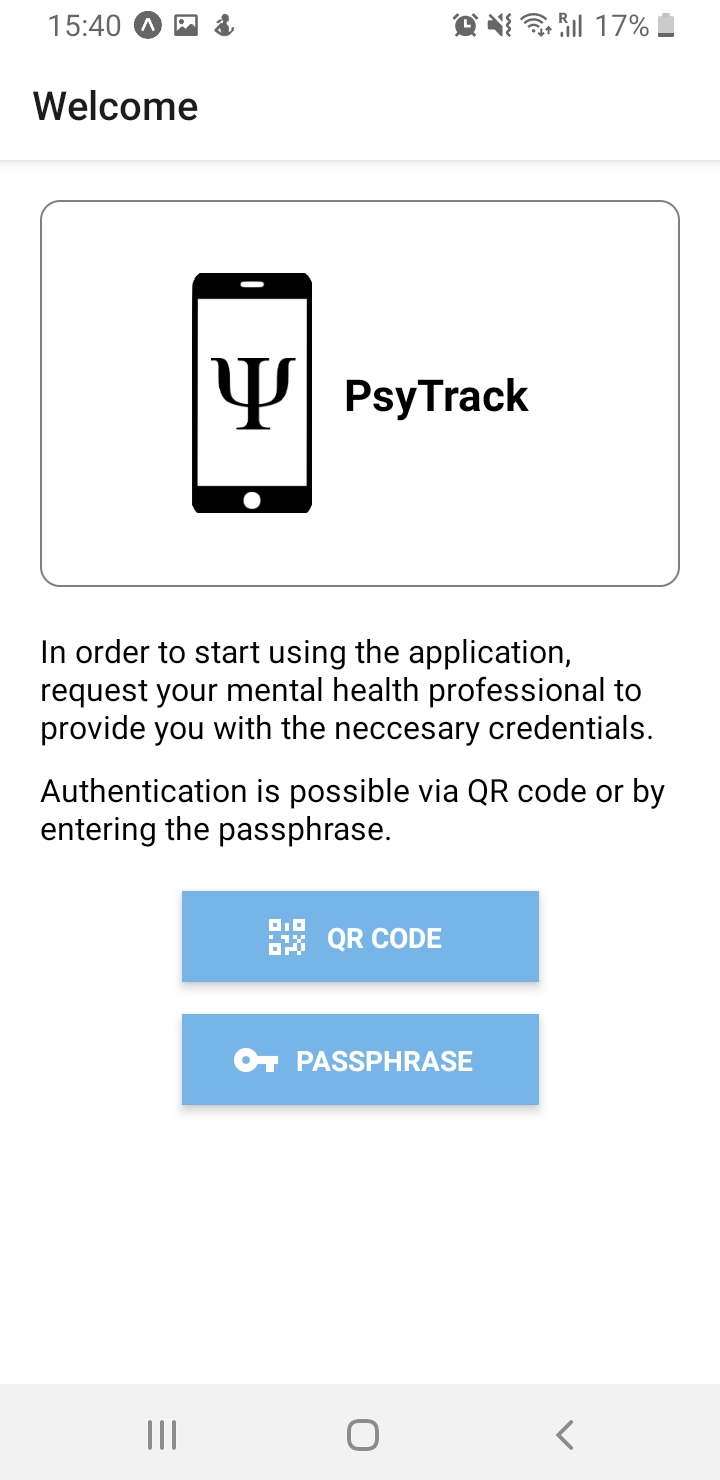This screenshot has height=1480, width=720.
Task: Choose the PASSPHRASE login button
Action: coord(360,1060)
